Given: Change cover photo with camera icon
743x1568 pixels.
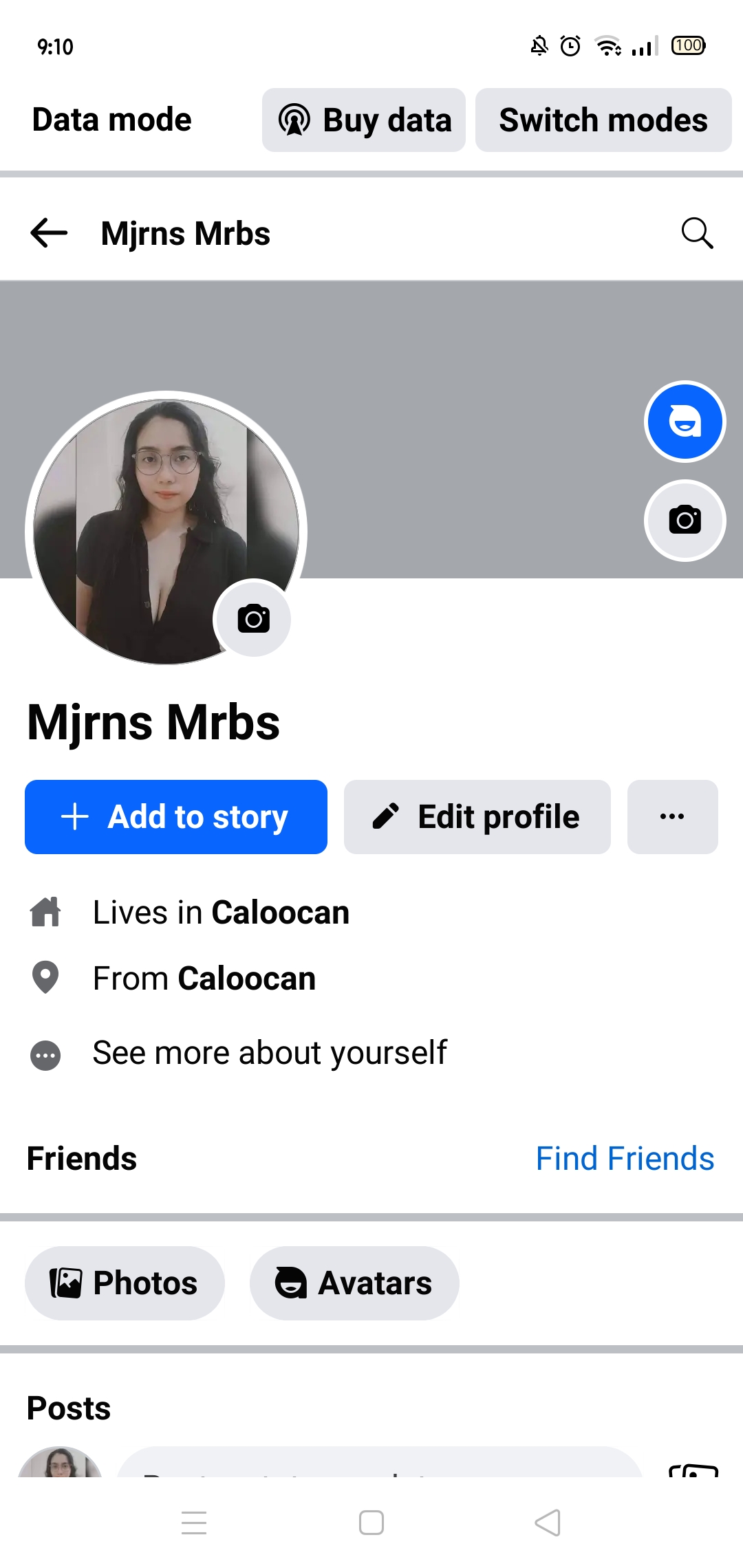Looking at the screenshot, I should point(685,520).
